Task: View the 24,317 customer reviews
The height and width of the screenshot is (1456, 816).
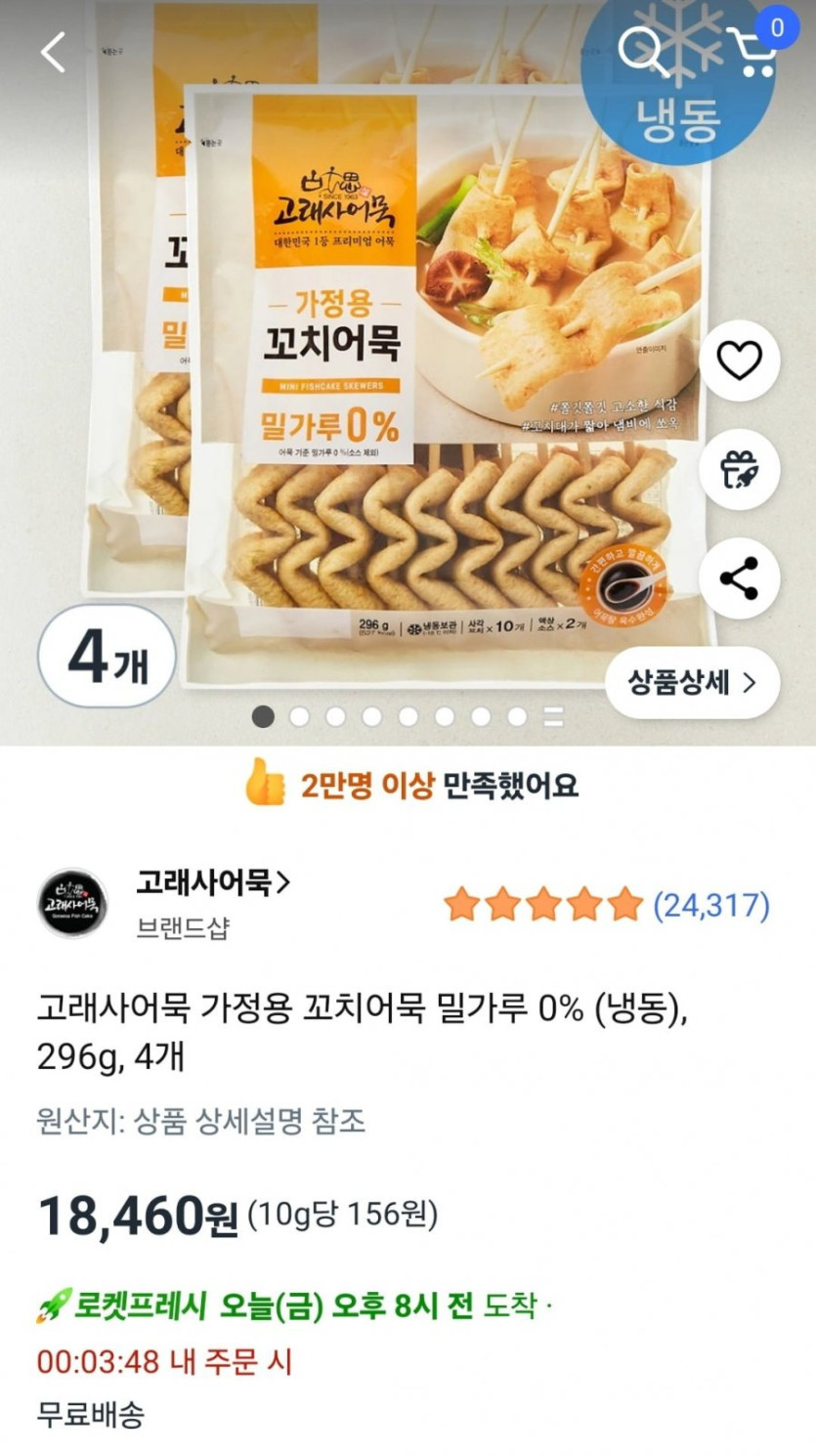Action: click(x=710, y=906)
